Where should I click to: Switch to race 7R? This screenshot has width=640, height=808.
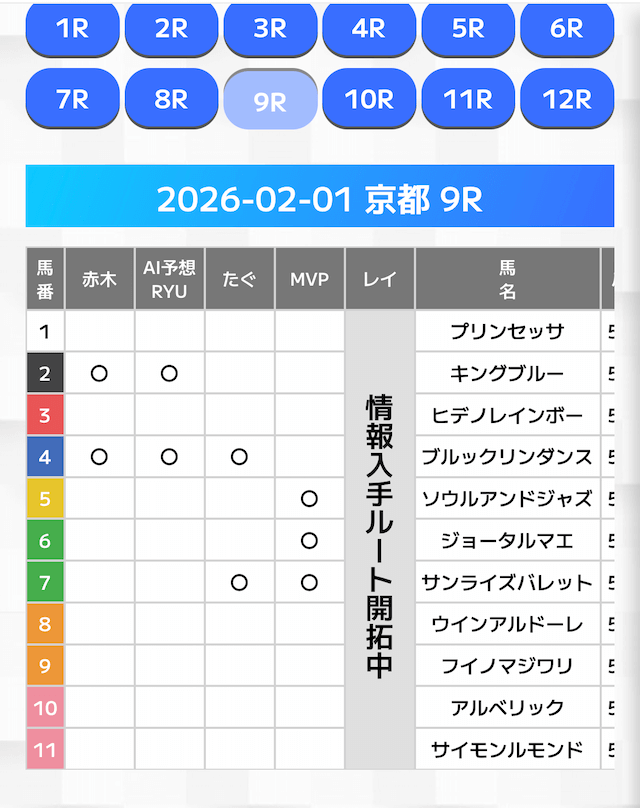[x=72, y=99]
